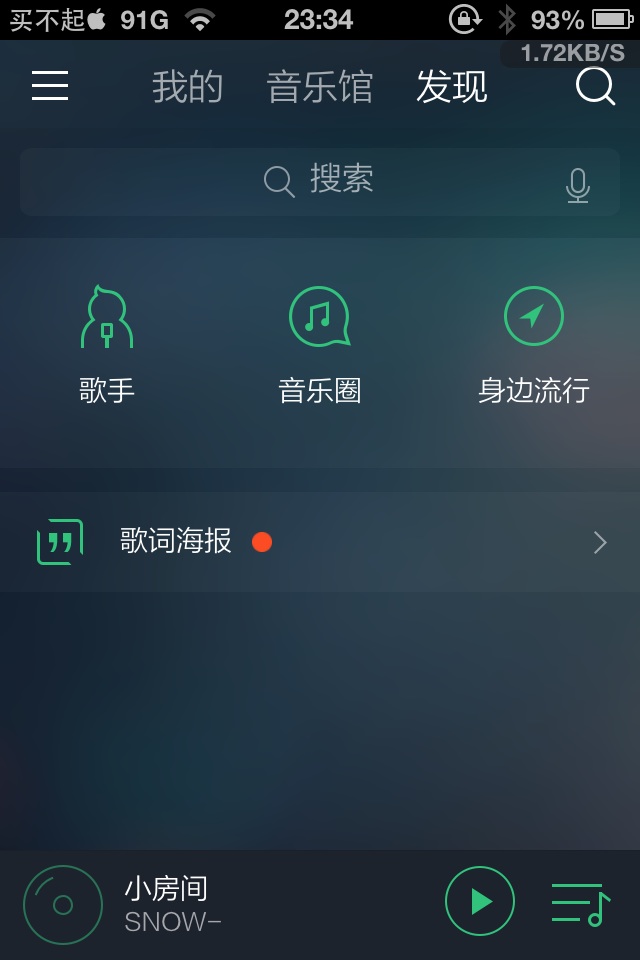Show the current playlist queue
Image resolution: width=640 pixels, height=960 pixels.
coord(580,903)
